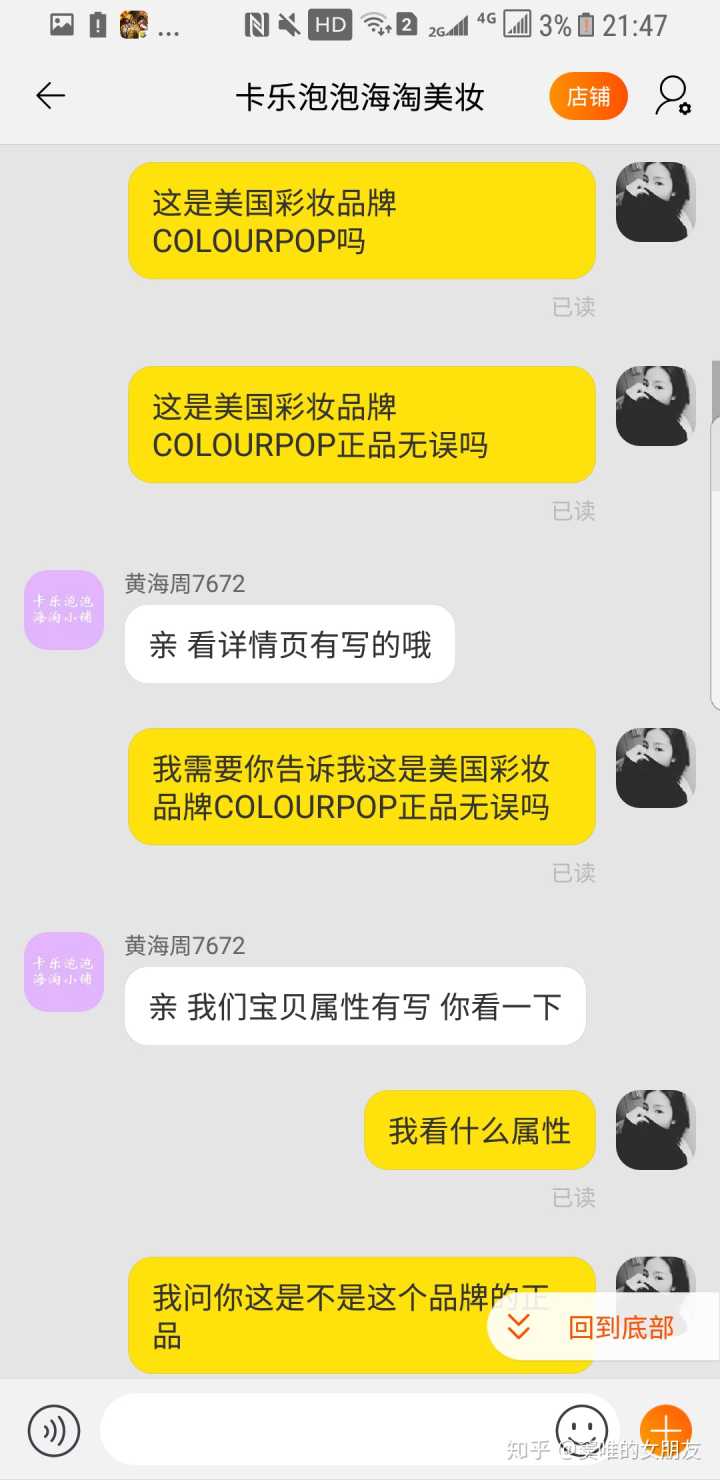
Task: Switch to voice message input
Action: [54, 1431]
